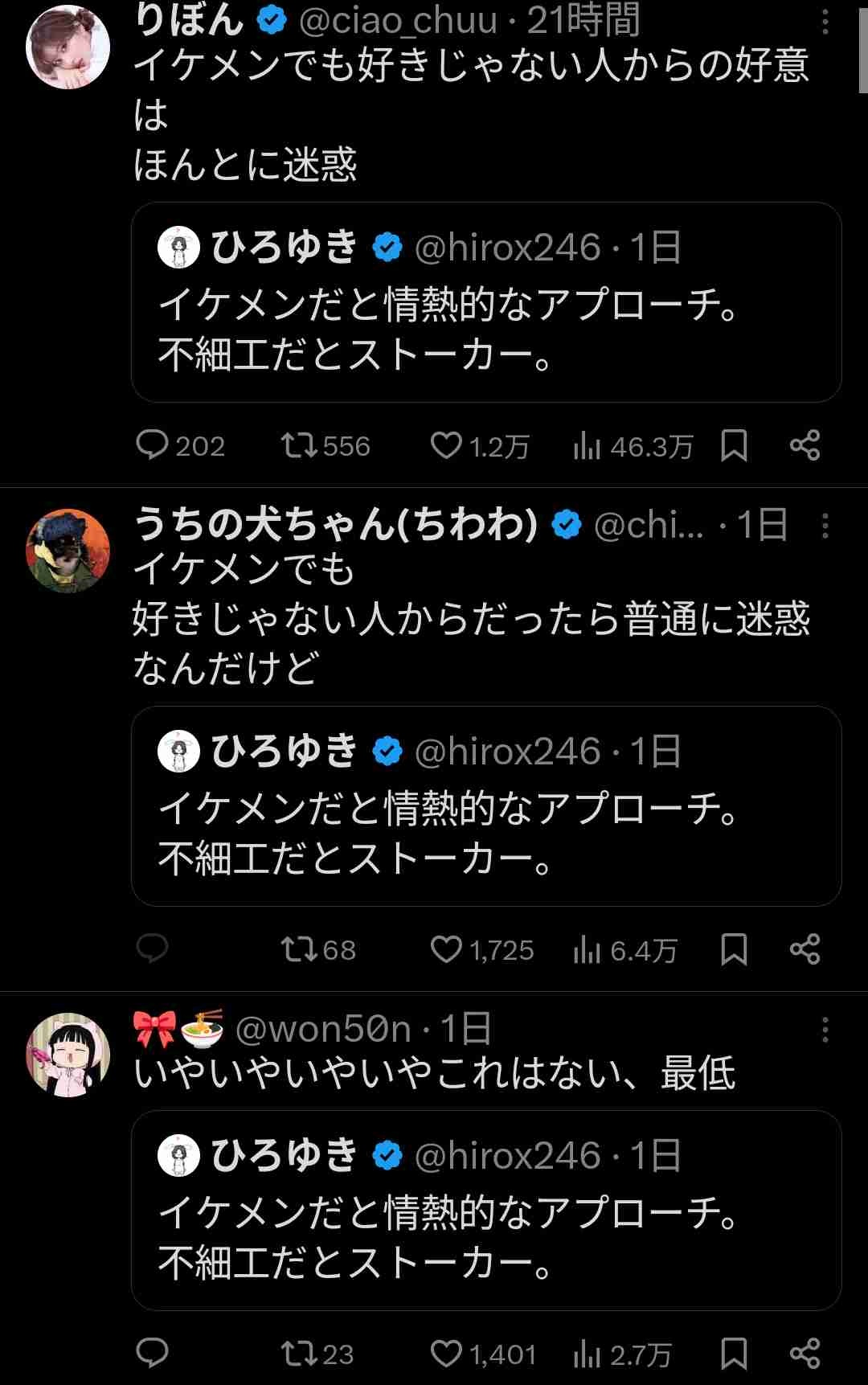Like りぼん's post with 1.2万 likes
The image size is (868, 1385).
click(446, 445)
